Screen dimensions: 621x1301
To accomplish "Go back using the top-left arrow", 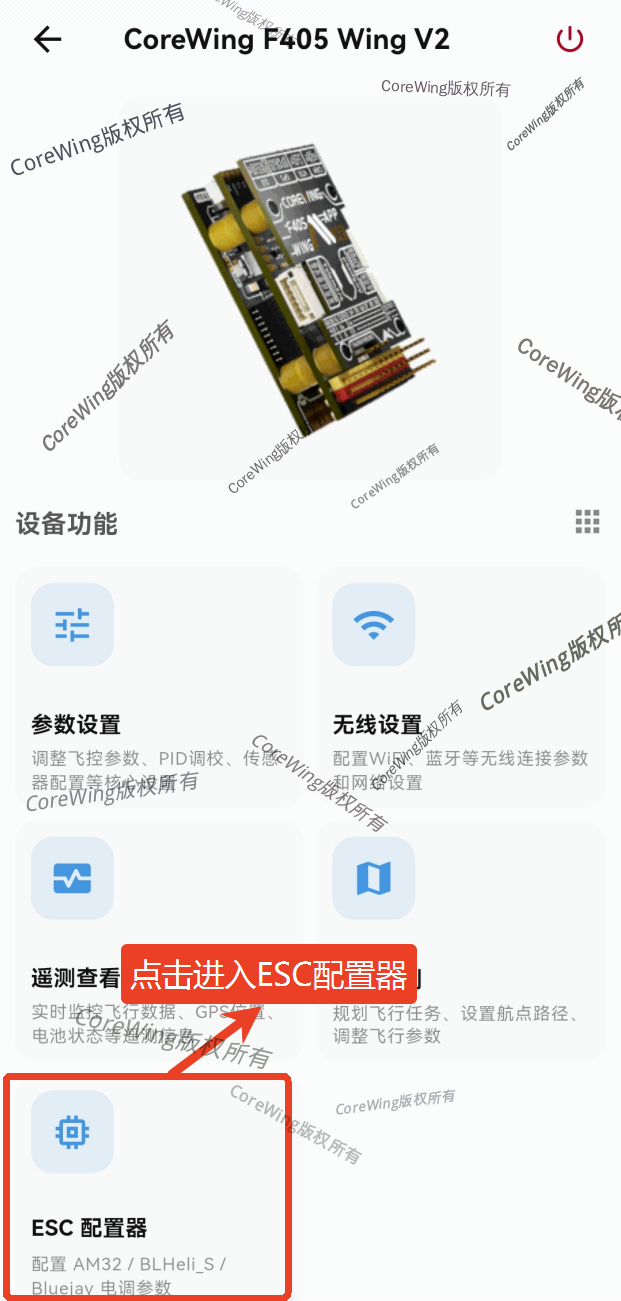I will [47, 40].
